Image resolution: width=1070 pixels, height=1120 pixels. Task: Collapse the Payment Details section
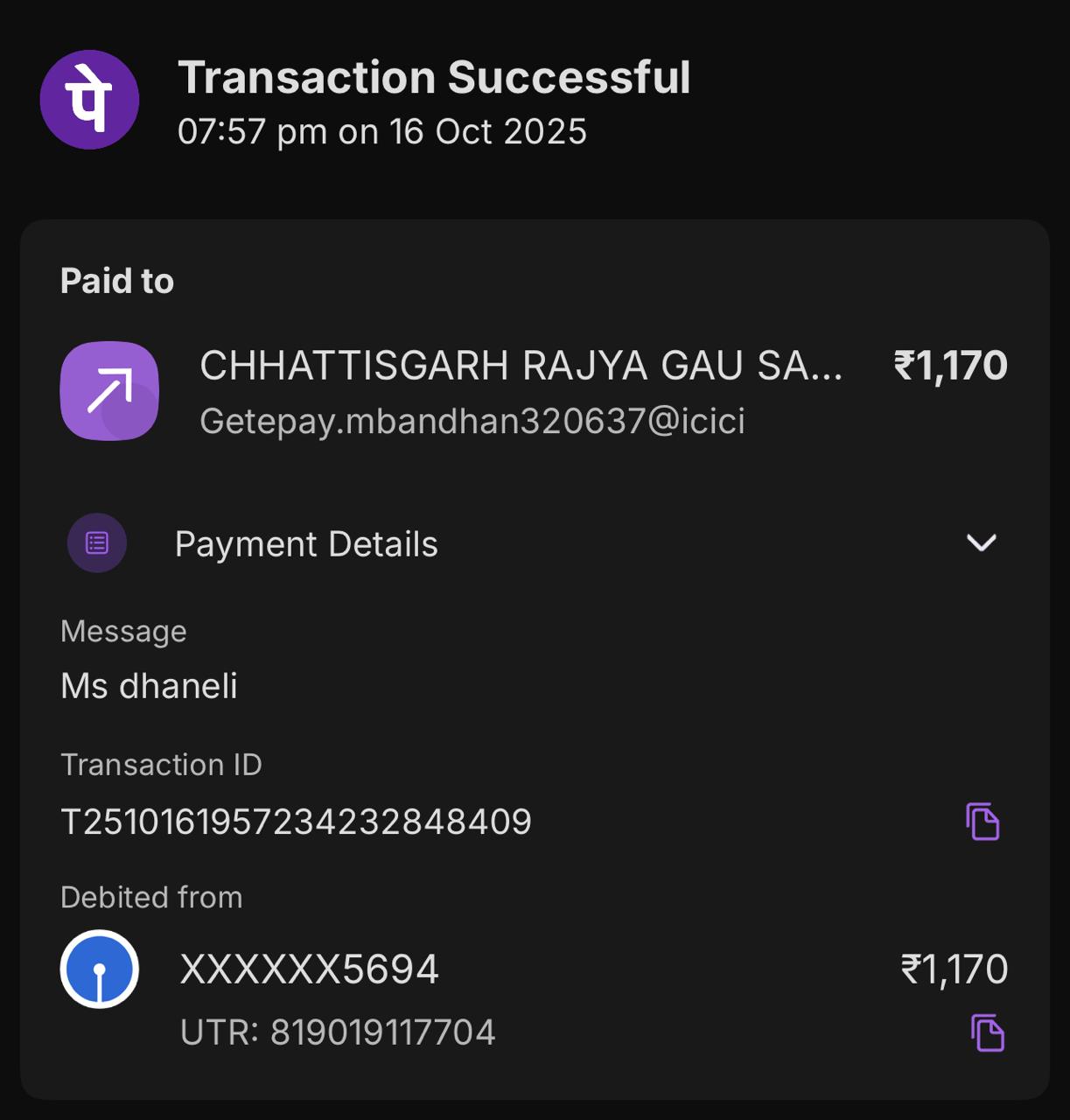981,542
